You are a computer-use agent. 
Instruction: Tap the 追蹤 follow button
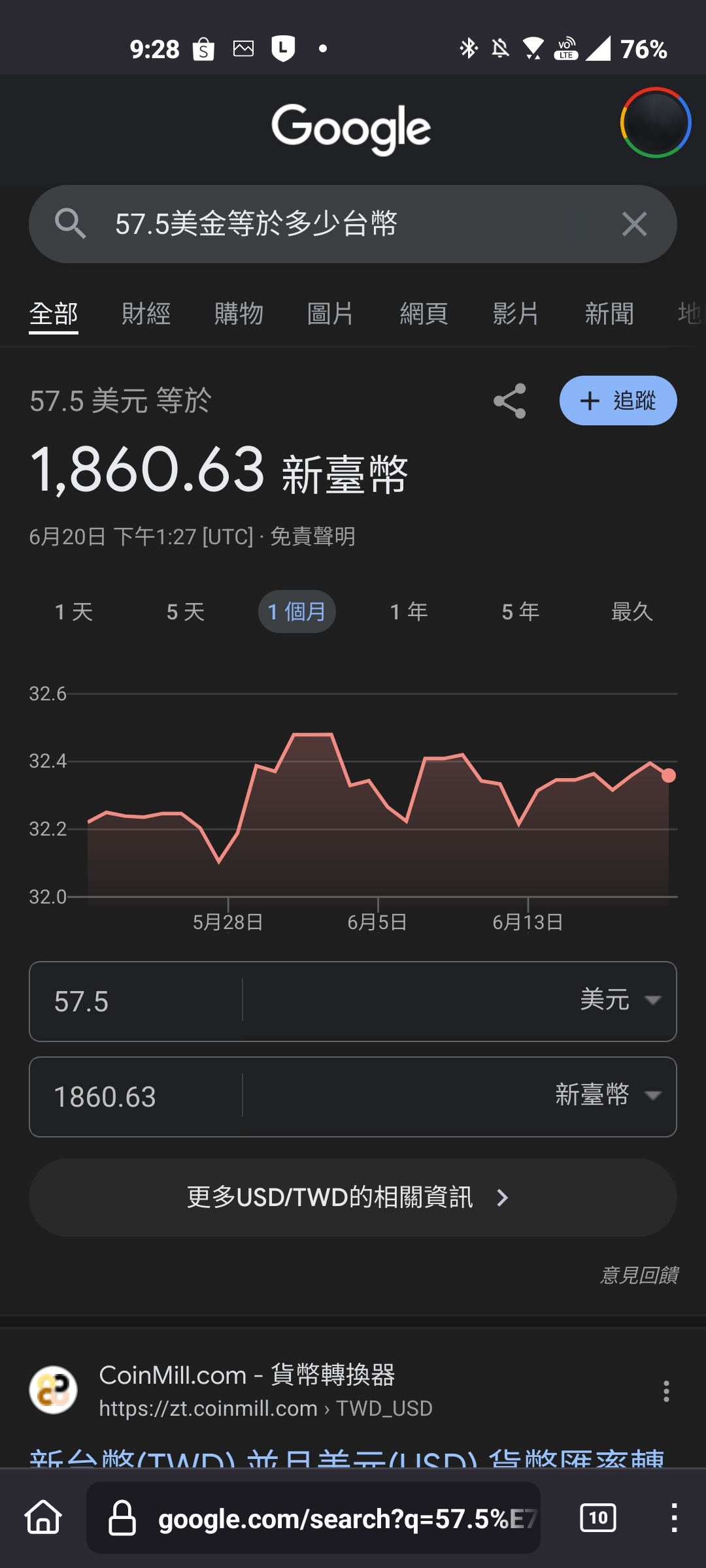(x=618, y=400)
